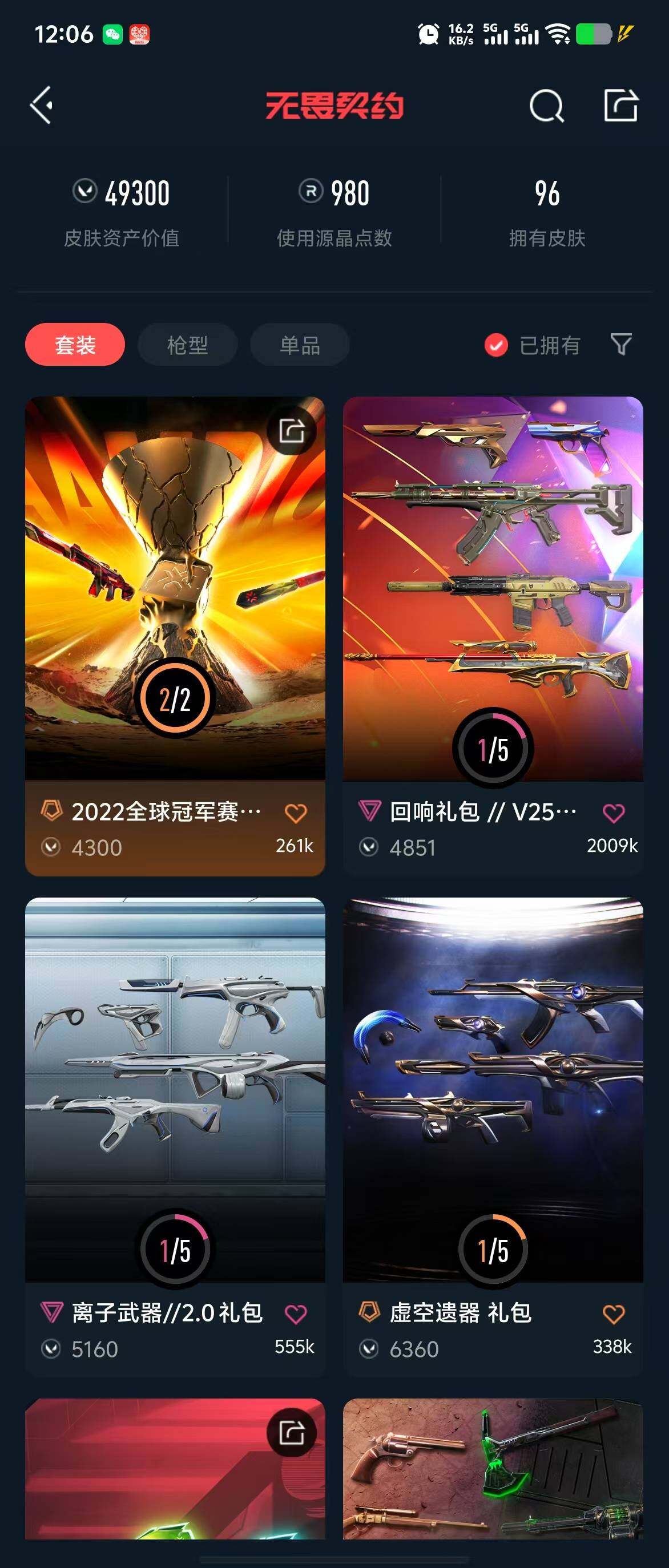This screenshot has height=1568, width=669.
Task: Share this skin collection page
Action: point(620,106)
